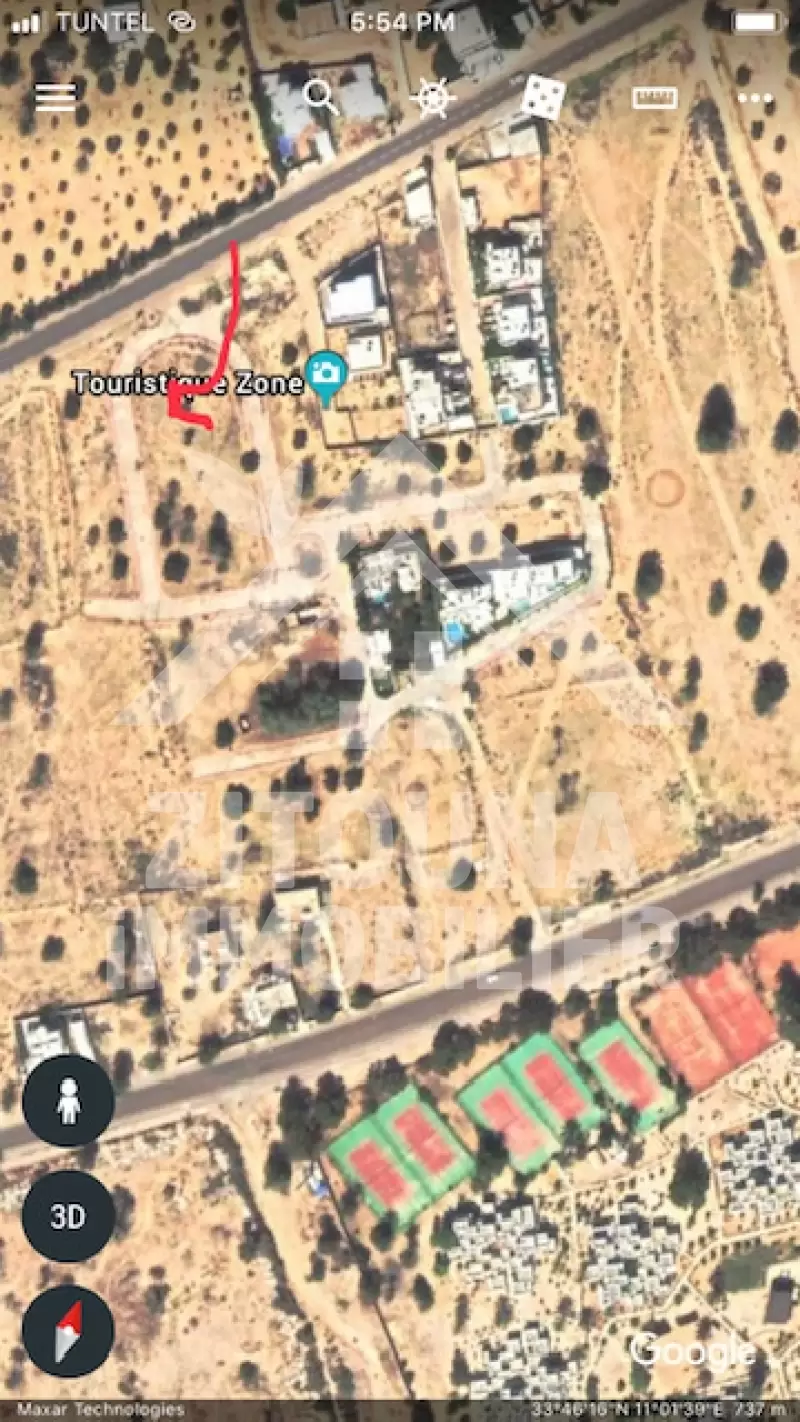Tap the dice for a random place
The width and height of the screenshot is (800, 1422).
click(543, 98)
